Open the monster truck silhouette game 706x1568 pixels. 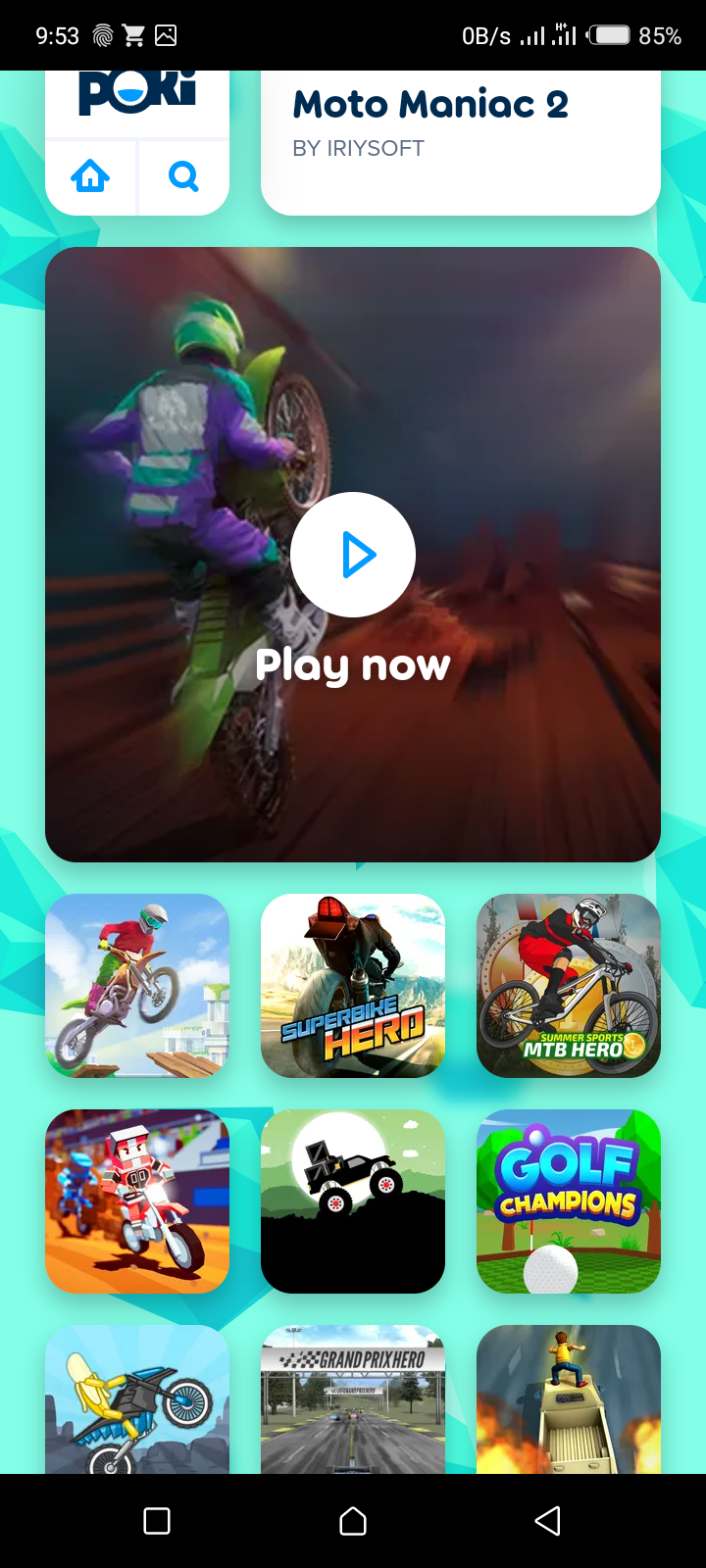(x=353, y=1201)
